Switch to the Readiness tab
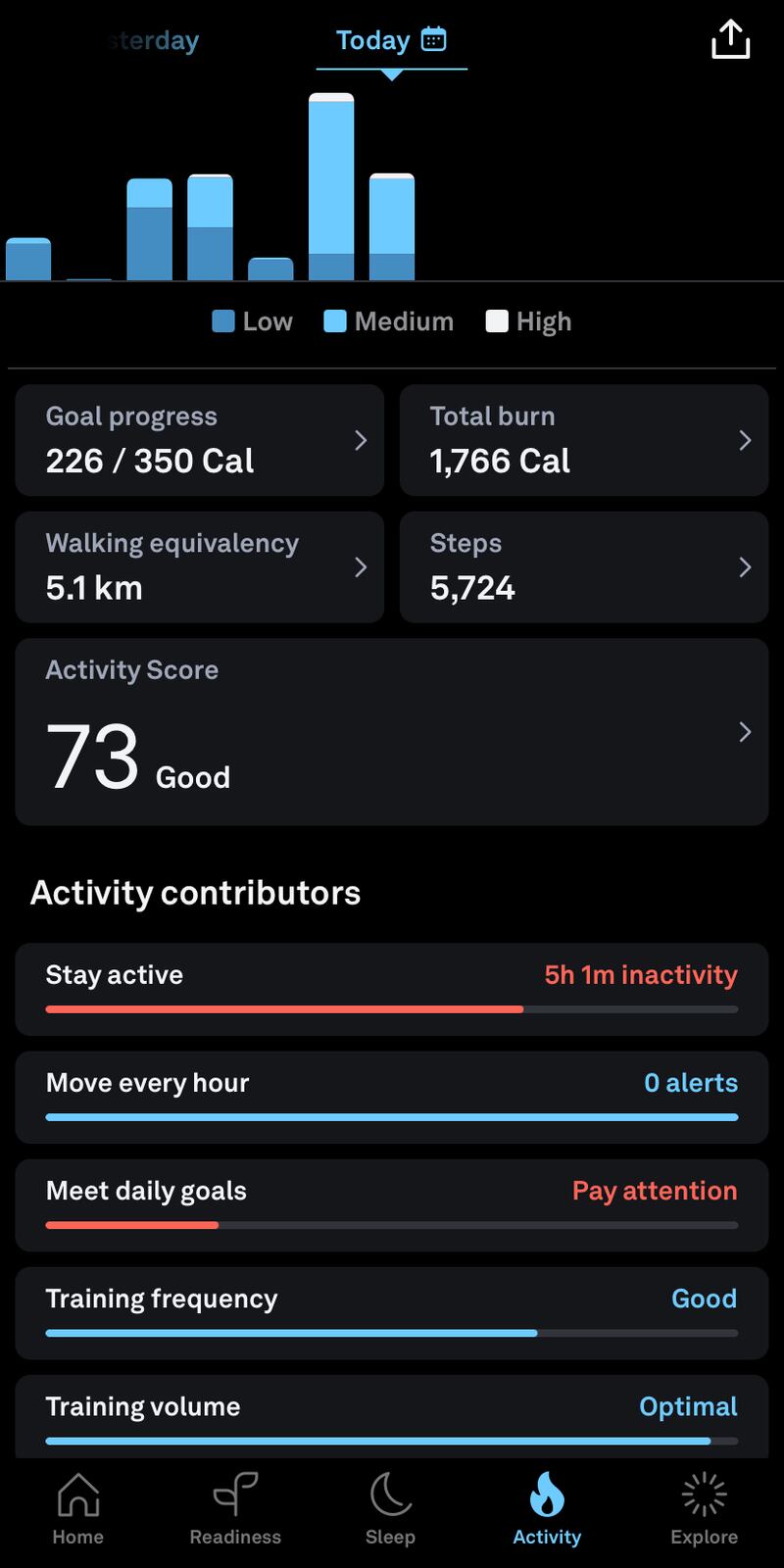Image resolution: width=784 pixels, height=1568 pixels. (235, 1509)
